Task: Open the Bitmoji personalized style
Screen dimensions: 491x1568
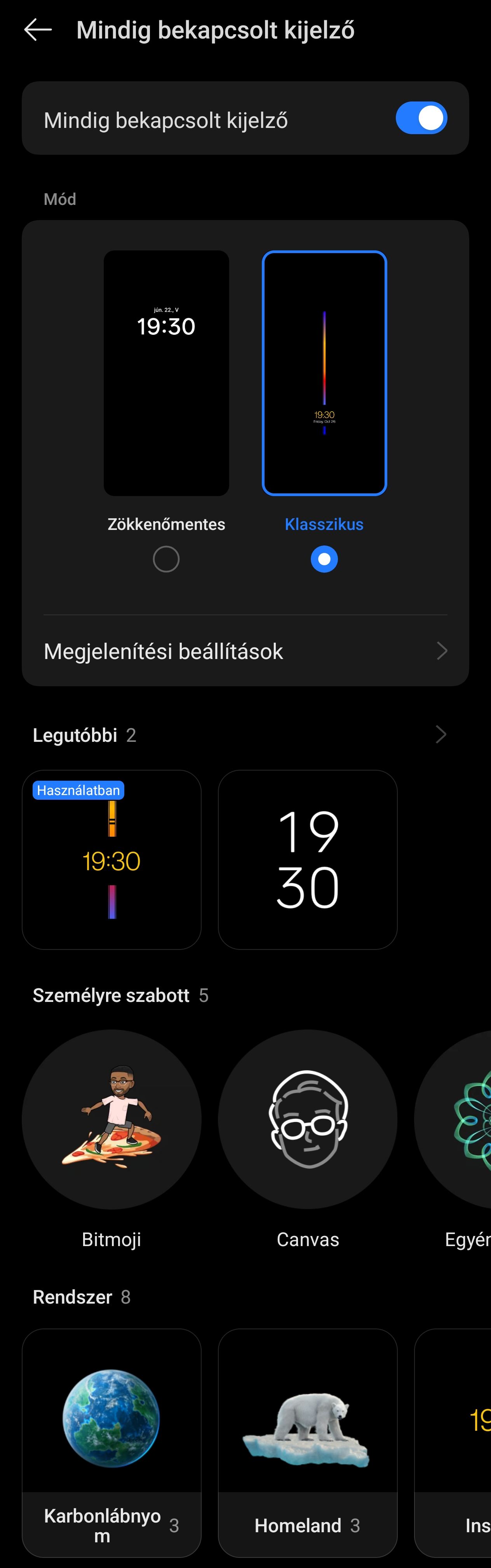Action: click(x=111, y=1119)
